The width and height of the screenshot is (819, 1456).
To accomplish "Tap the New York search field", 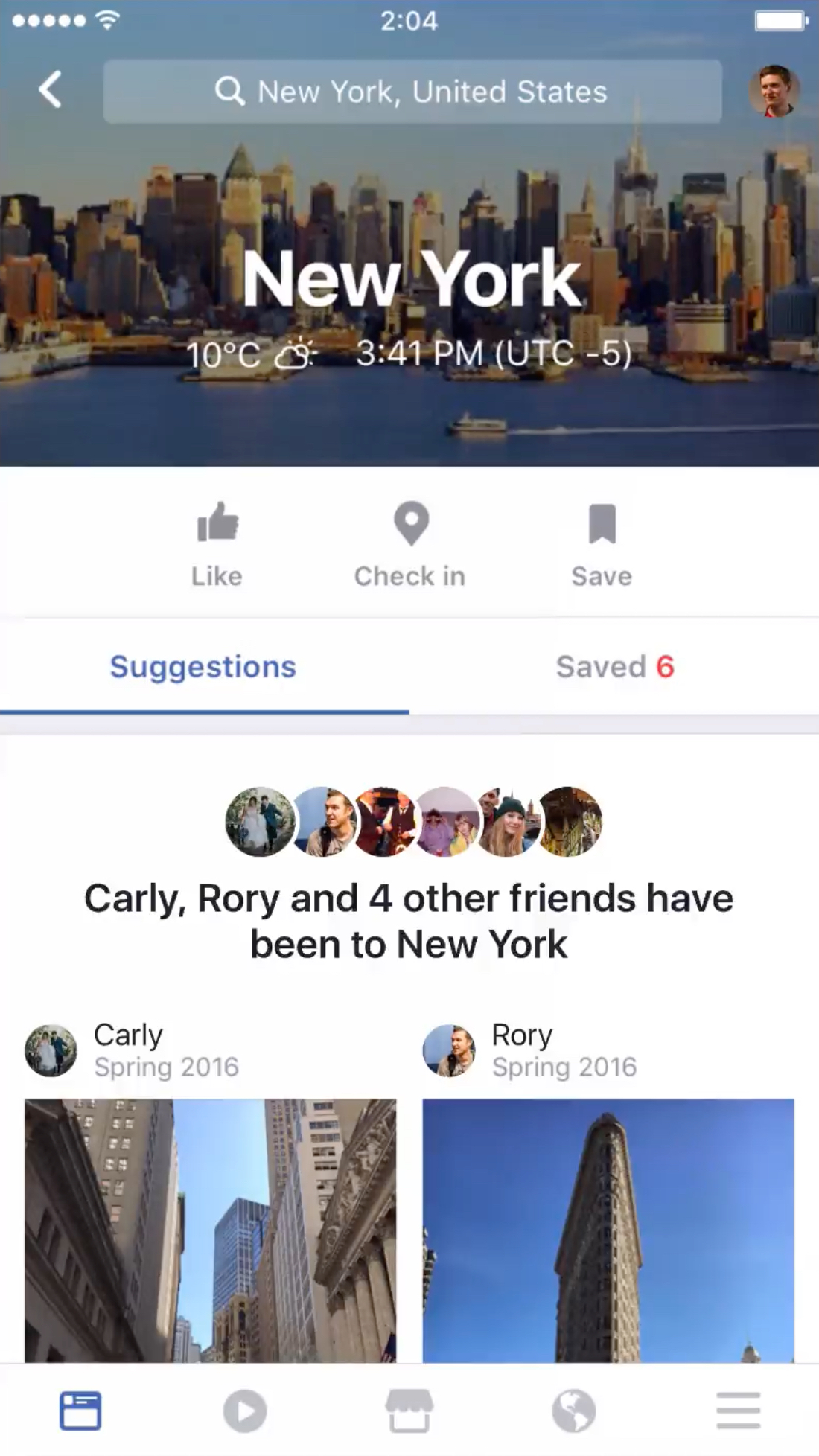I will tap(412, 92).
